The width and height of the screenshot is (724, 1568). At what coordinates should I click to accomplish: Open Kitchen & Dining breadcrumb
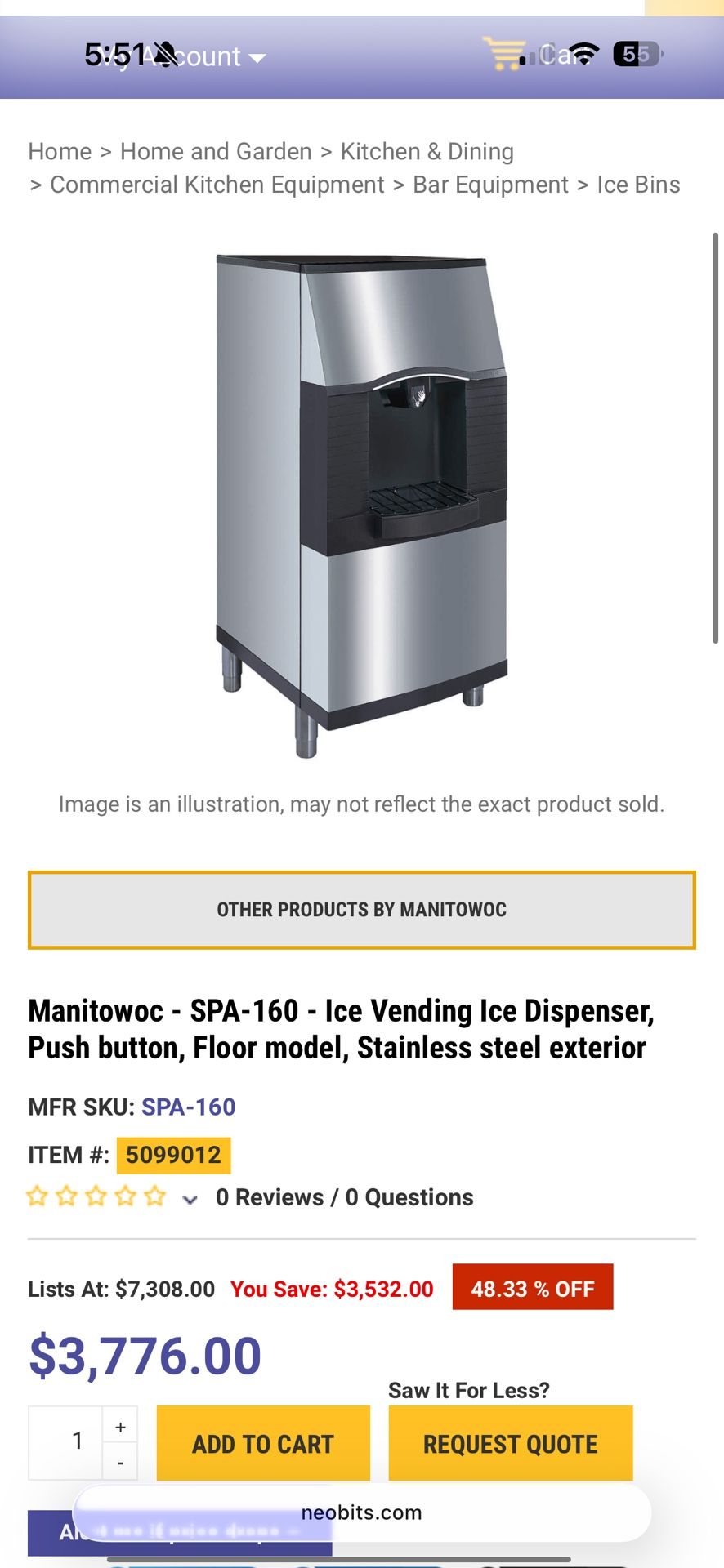[x=427, y=152]
